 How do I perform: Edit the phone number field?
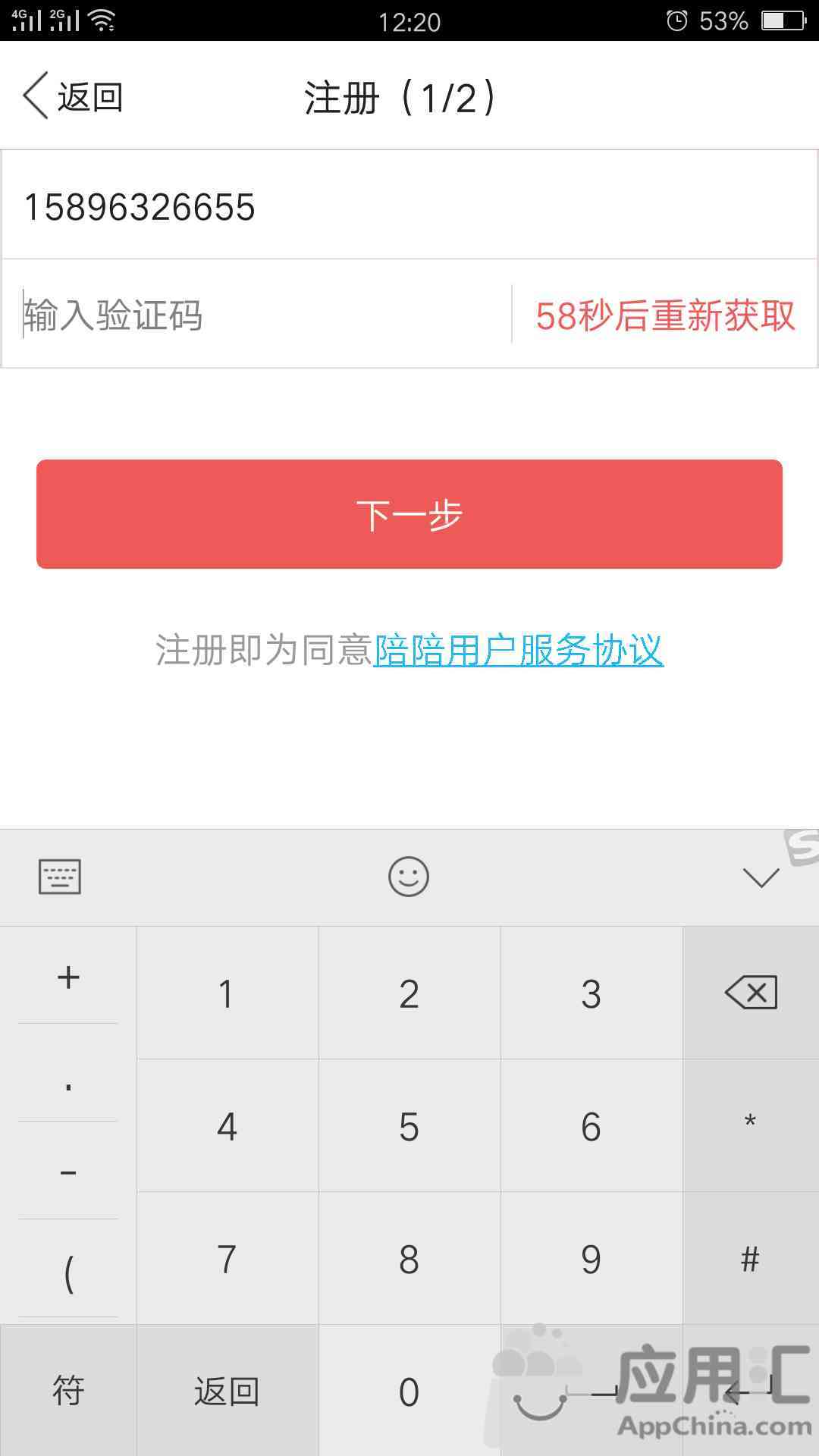click(409, 206)
